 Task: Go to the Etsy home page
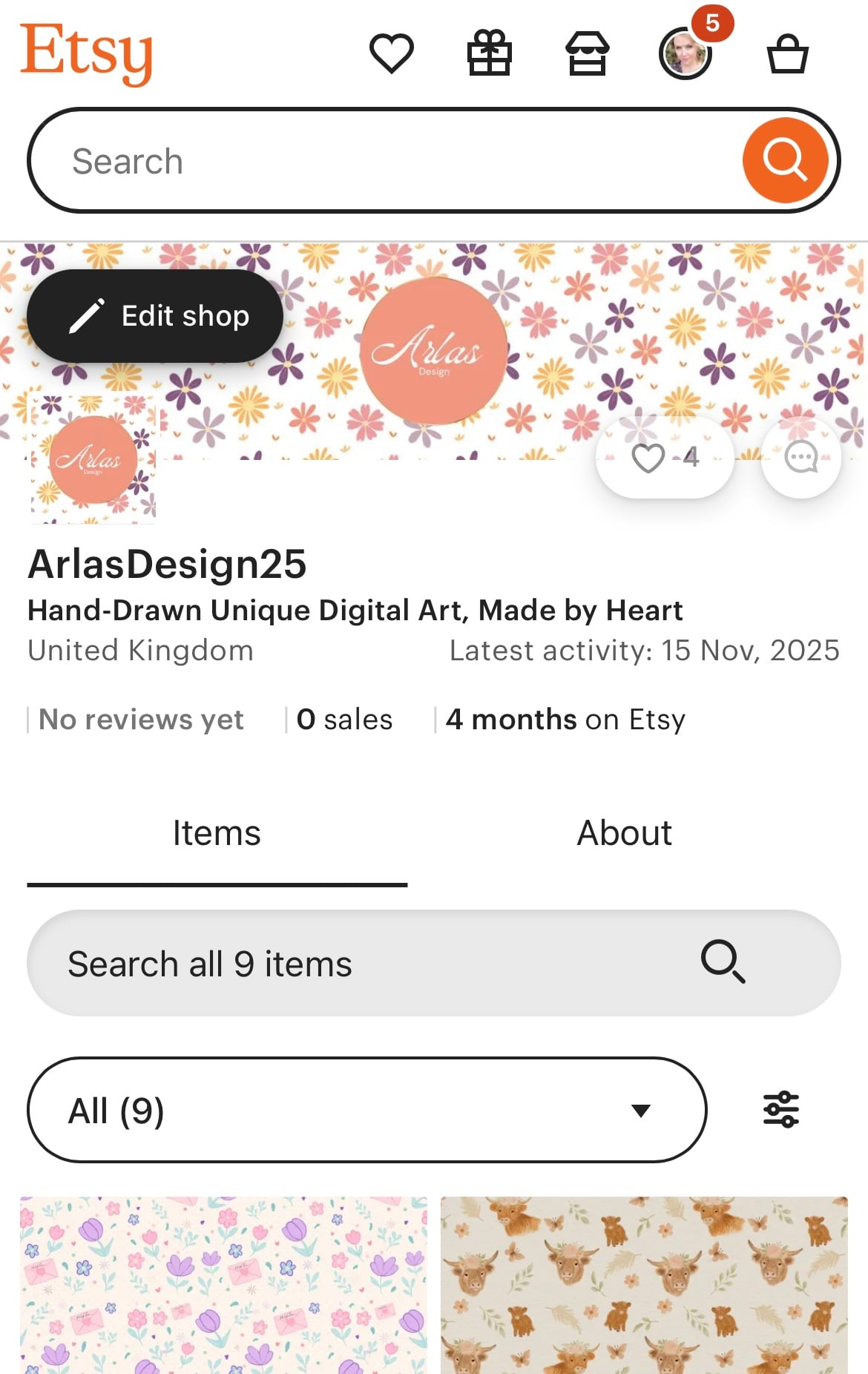tap(86, 52)
